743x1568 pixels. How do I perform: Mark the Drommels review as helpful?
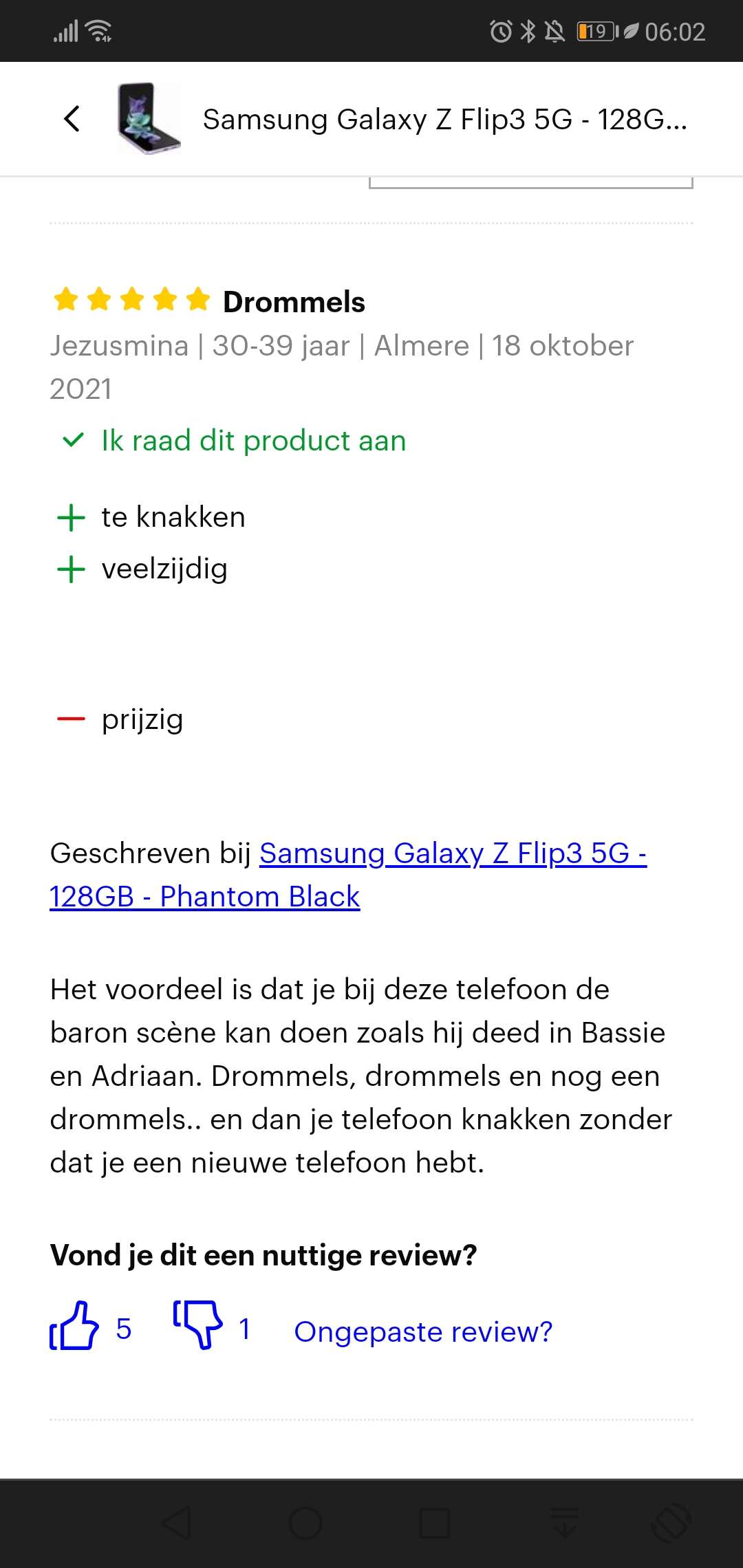point(74,1326)
